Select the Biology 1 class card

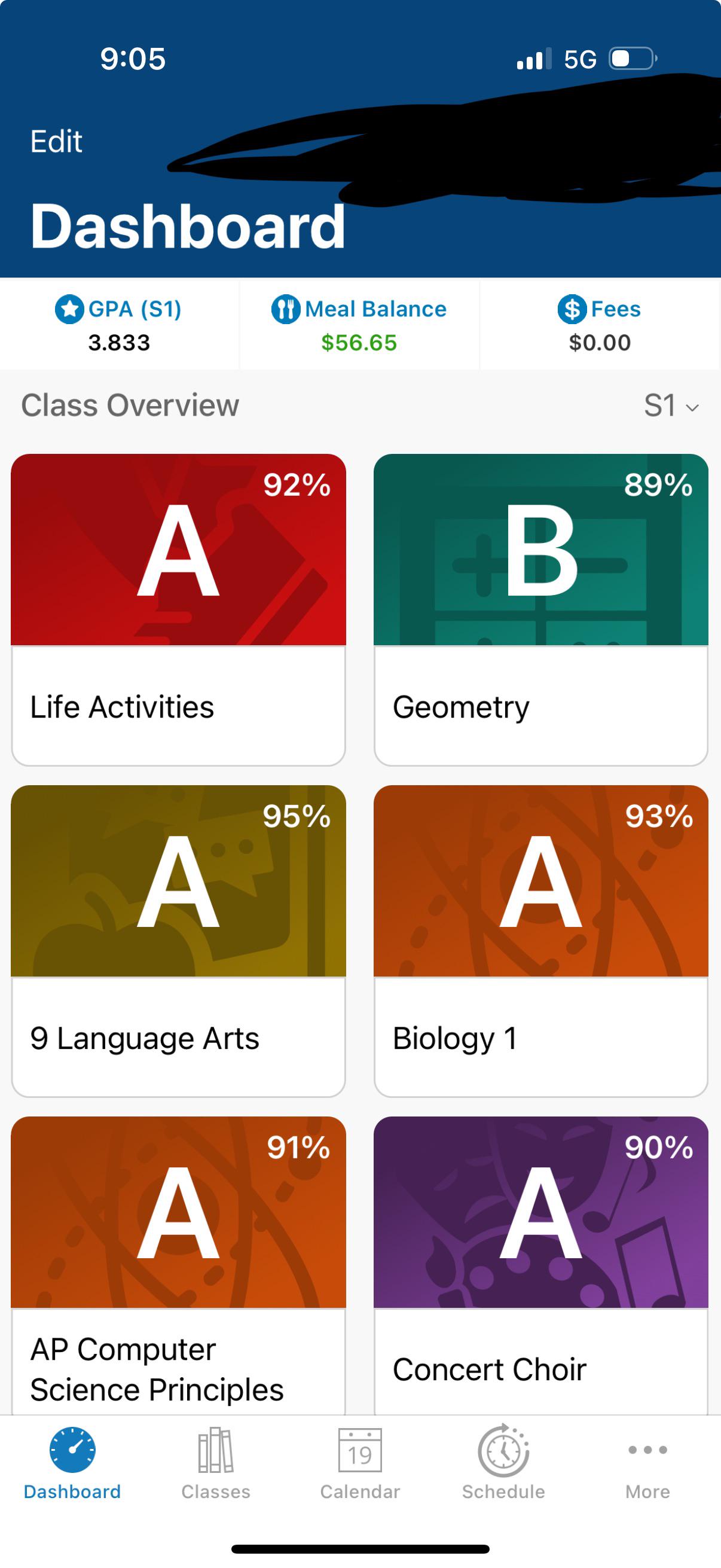[x=541, y=941]
